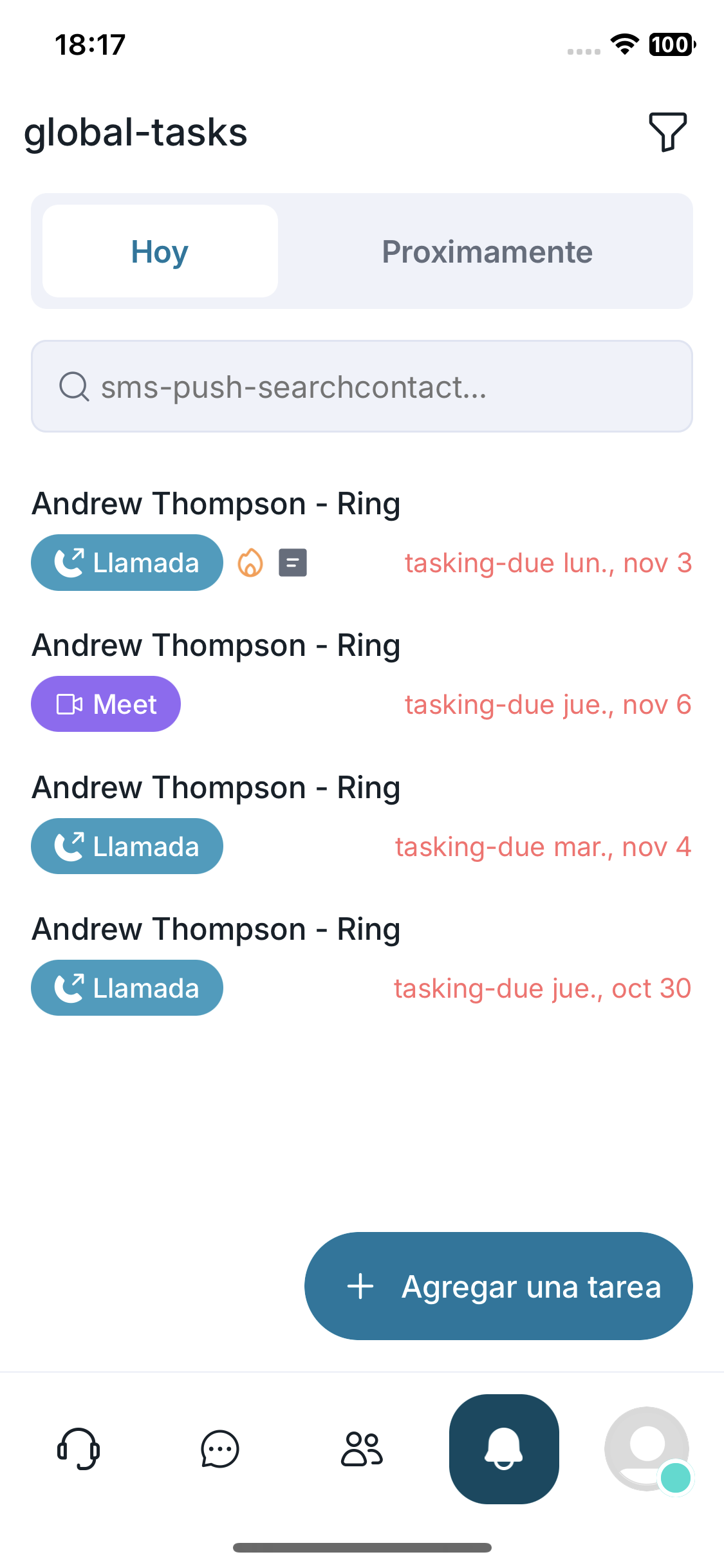This screenshot has height=1568, width=724.
Task: Open the headset calls tab
Action: [x=79, y=1449]
